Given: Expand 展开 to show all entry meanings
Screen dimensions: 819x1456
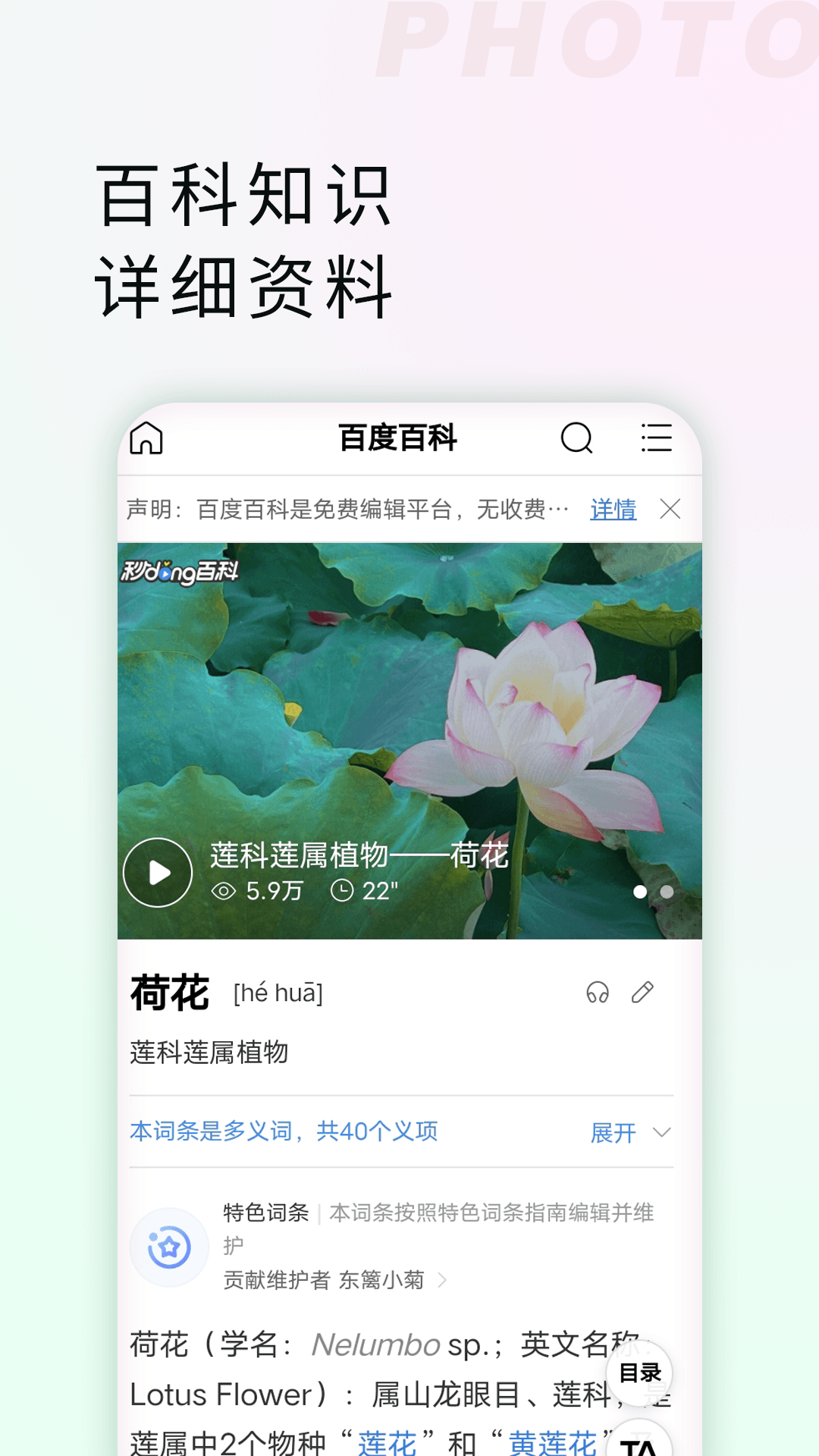Looking at the screenshot, I should point(613,1131).
